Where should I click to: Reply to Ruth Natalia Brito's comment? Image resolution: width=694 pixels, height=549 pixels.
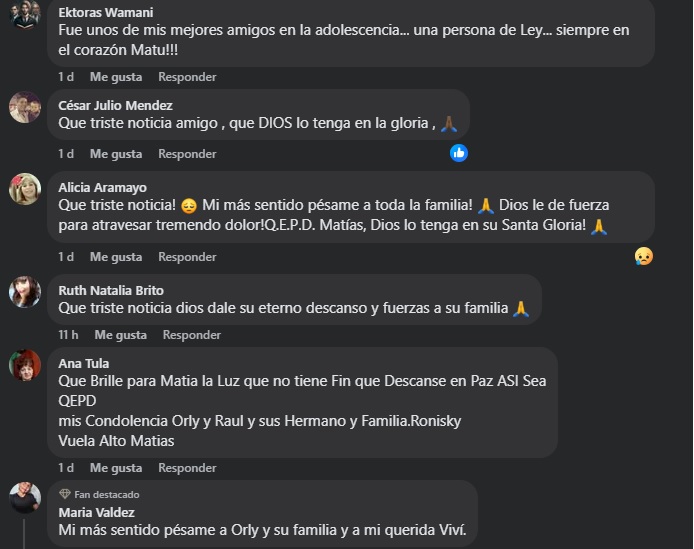tap(192, 335)
